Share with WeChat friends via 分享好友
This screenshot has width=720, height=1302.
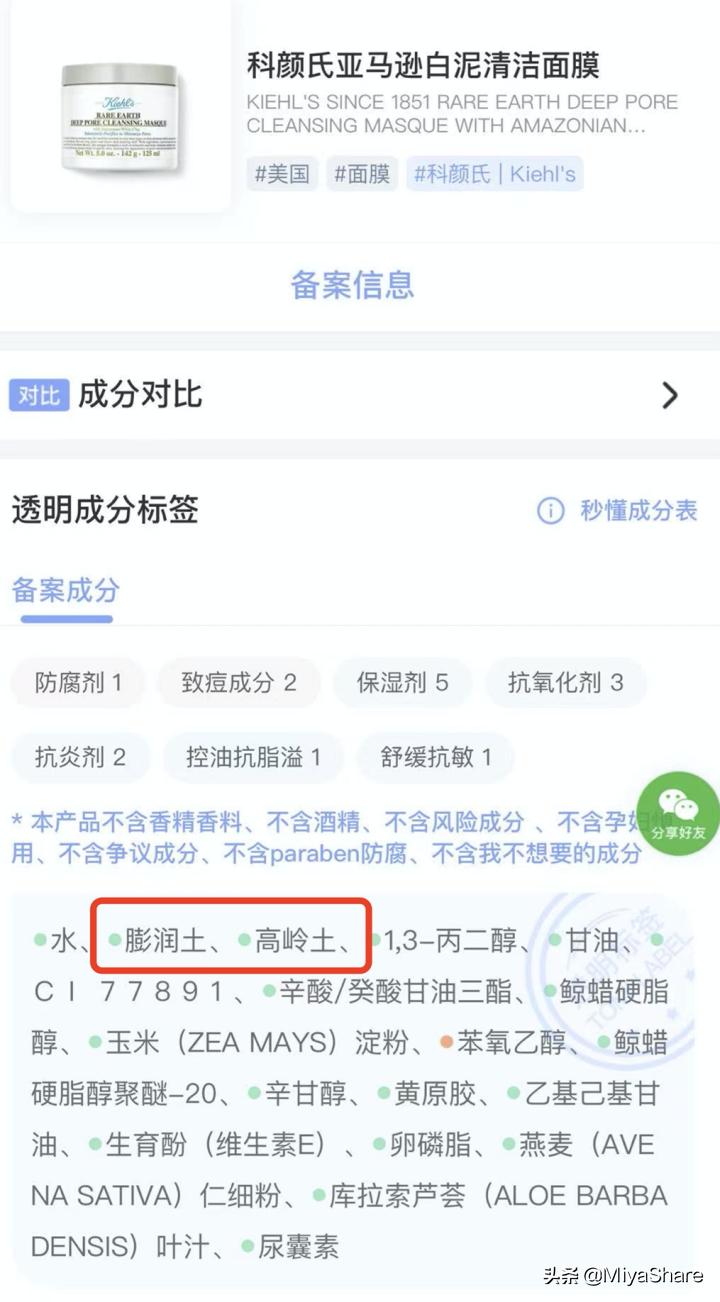point(679,812)
